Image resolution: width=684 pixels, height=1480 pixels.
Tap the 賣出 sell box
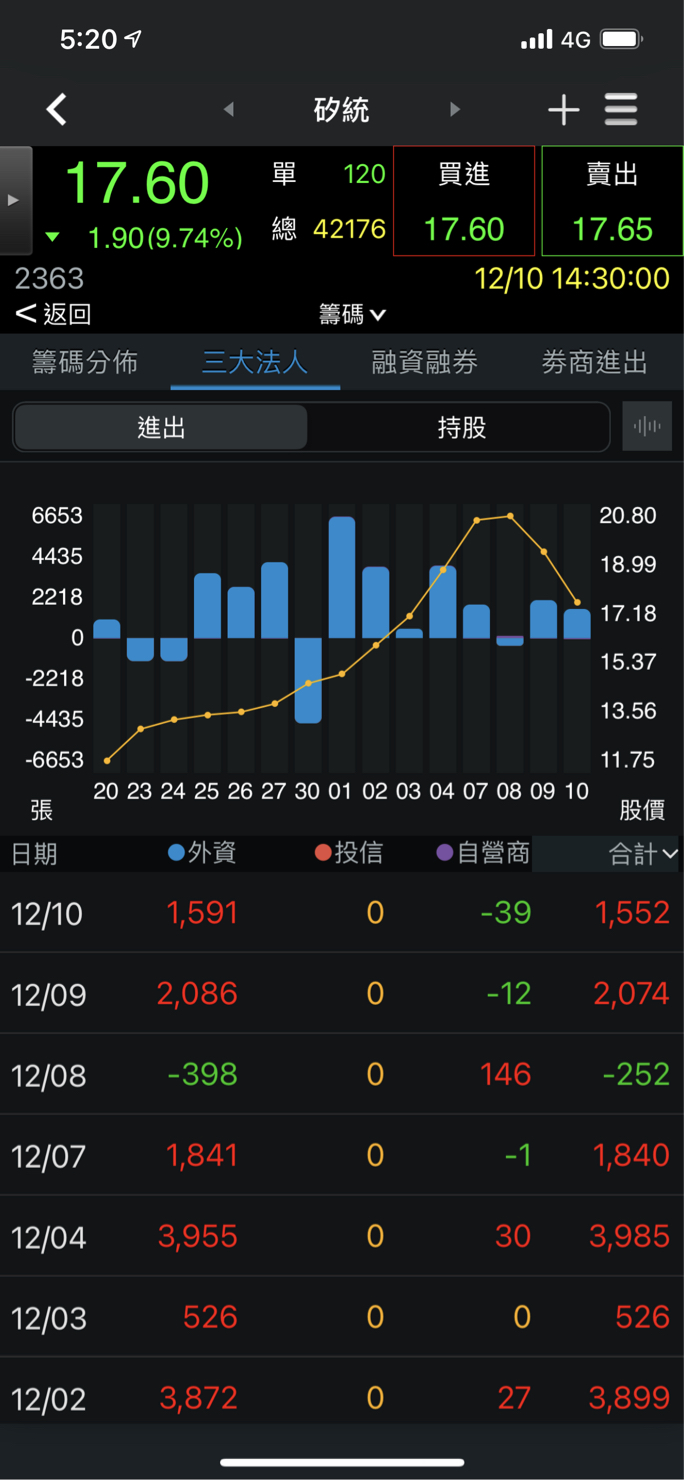click(612, 201)
